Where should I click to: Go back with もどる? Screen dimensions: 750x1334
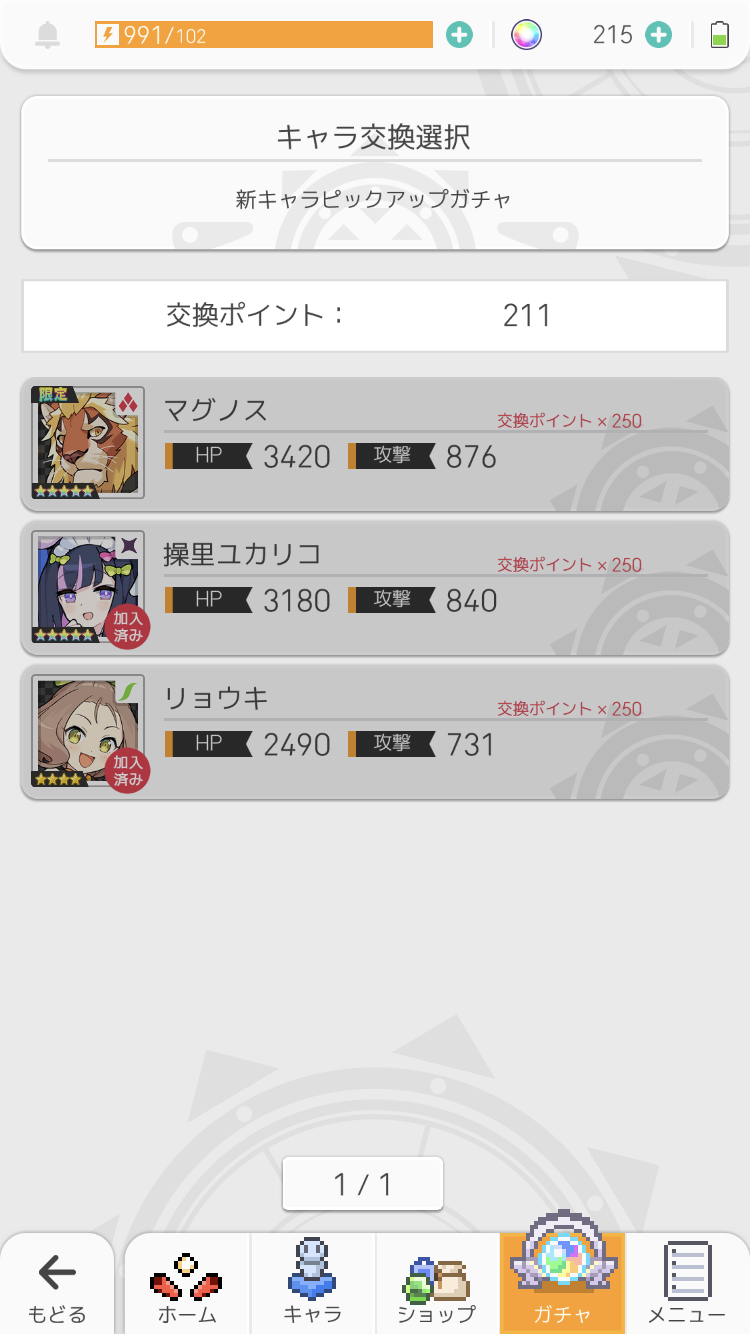click(57, 1285)
